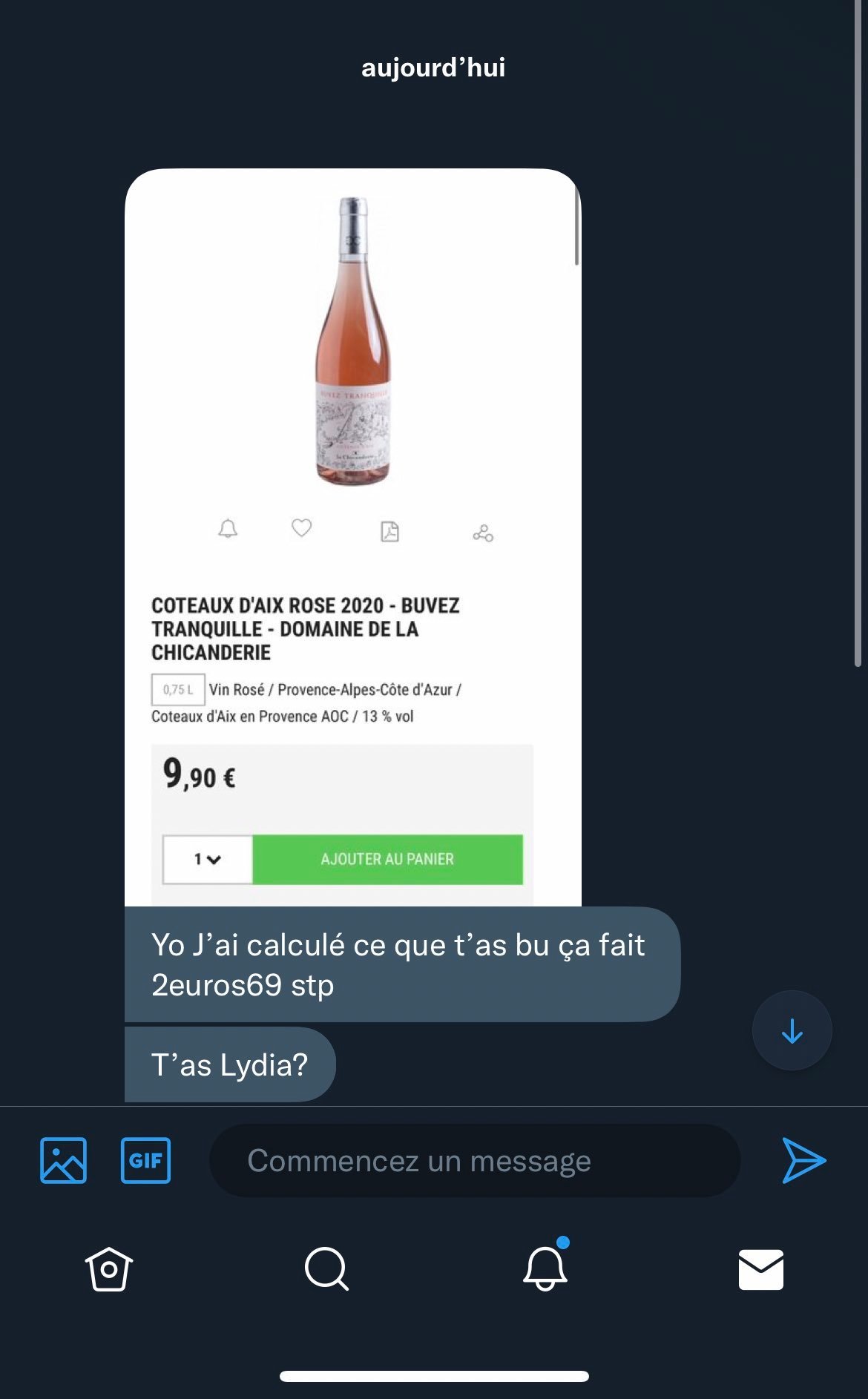This screenshot has height=1399, width=868.
Task: Jump to the latest messages with the down arrow
Action: pos(792,1030)
